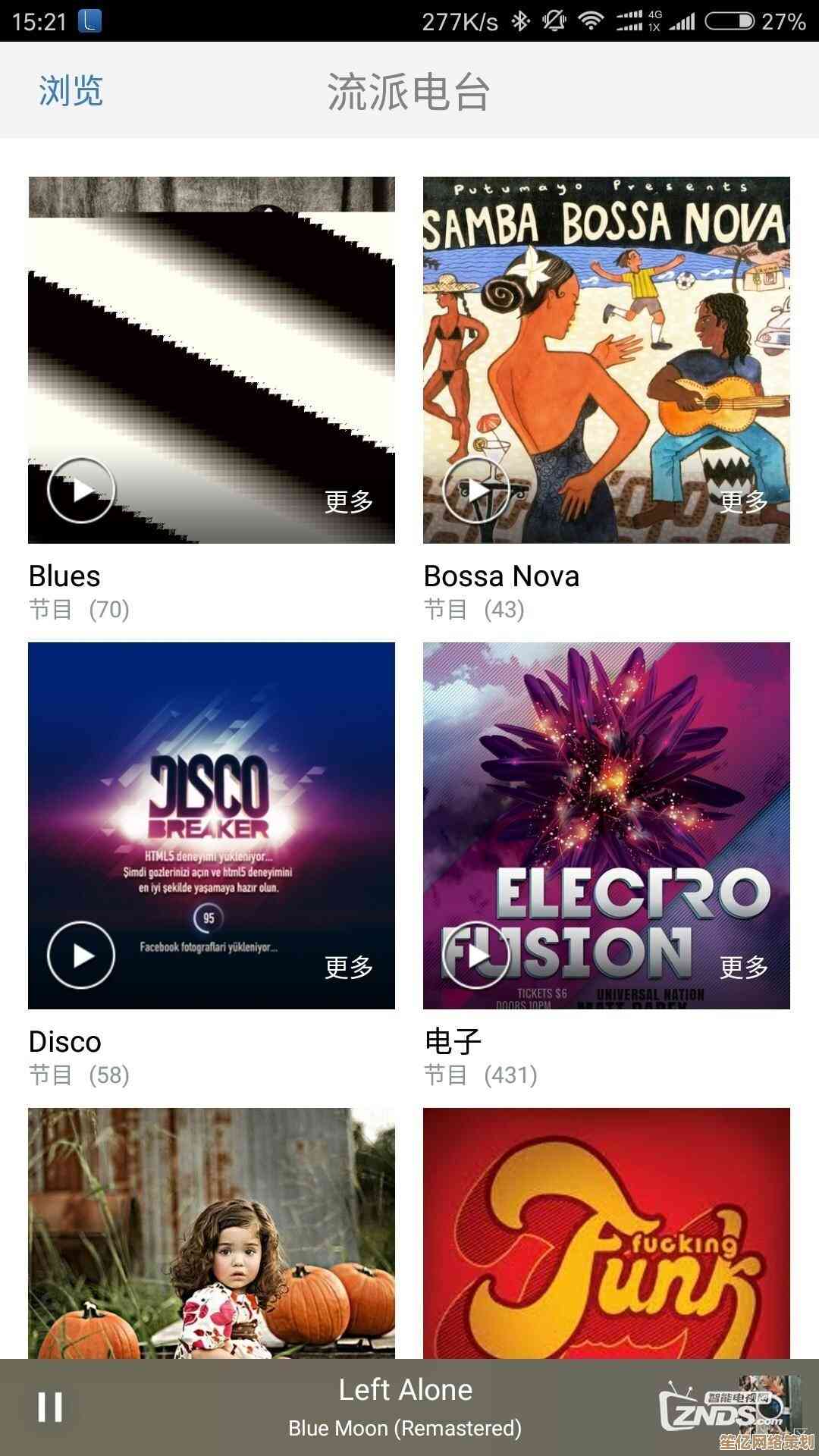This screenshot has width=819, height=1456.
Task: Show 更多 for Disco
Action: coord(349,967)
